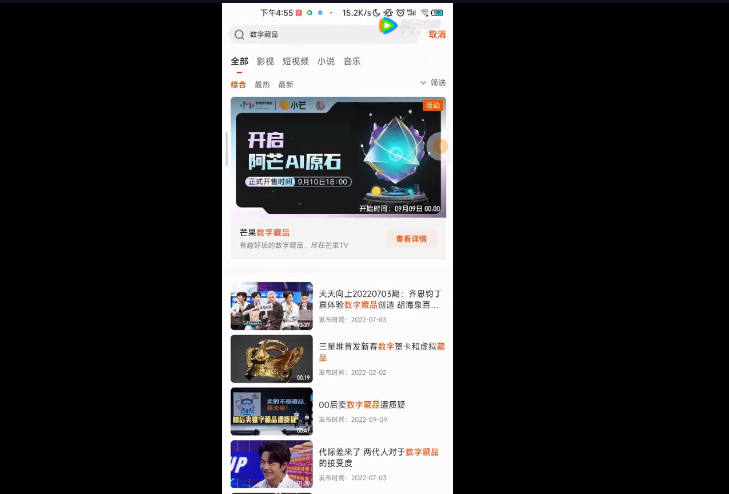This screenshot has height=494, width=729.
Task: Sort results by 最热
Action: pos(262,85)
